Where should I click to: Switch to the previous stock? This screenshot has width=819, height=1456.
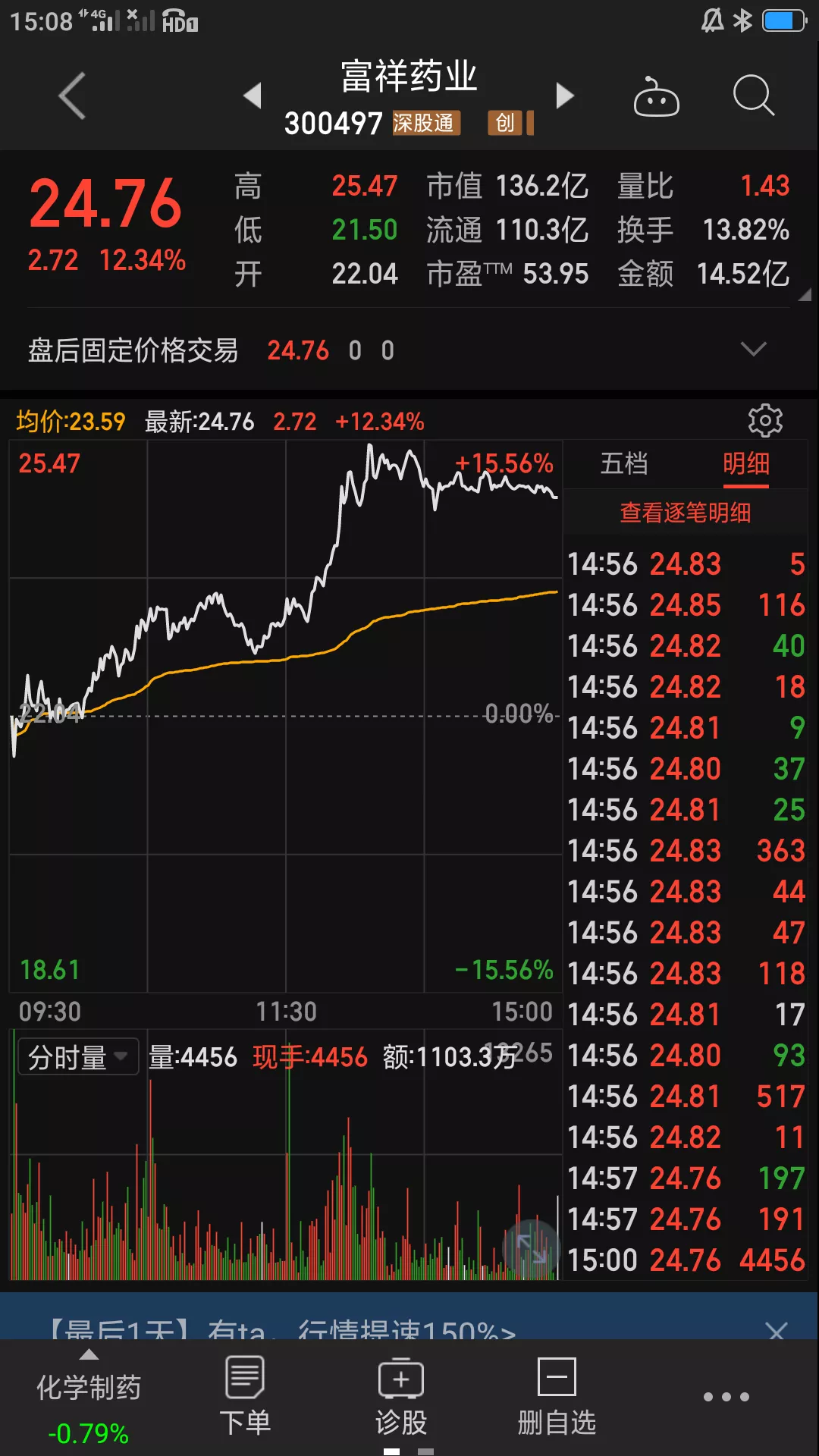pos(253,96)
